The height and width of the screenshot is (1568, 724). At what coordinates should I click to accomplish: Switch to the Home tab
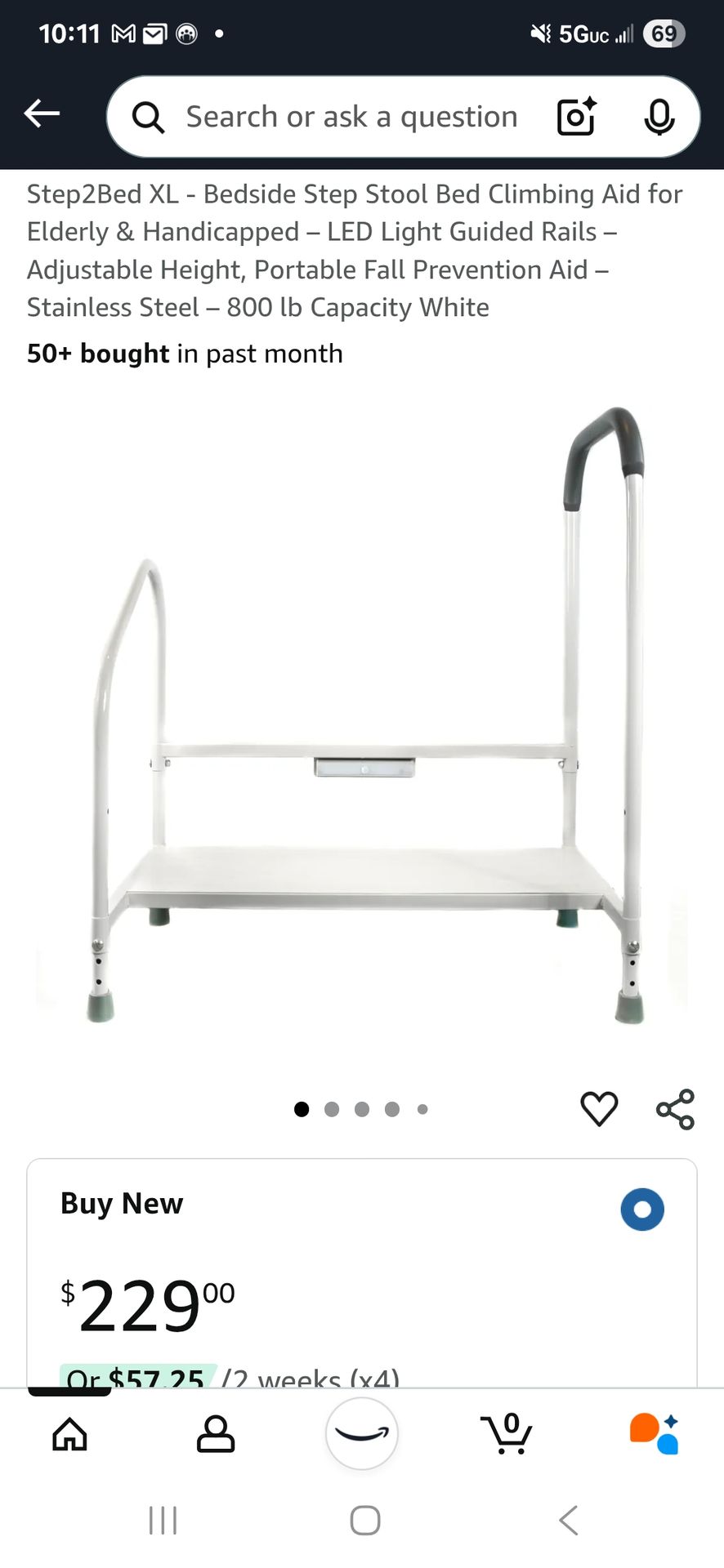point(69,1434)
